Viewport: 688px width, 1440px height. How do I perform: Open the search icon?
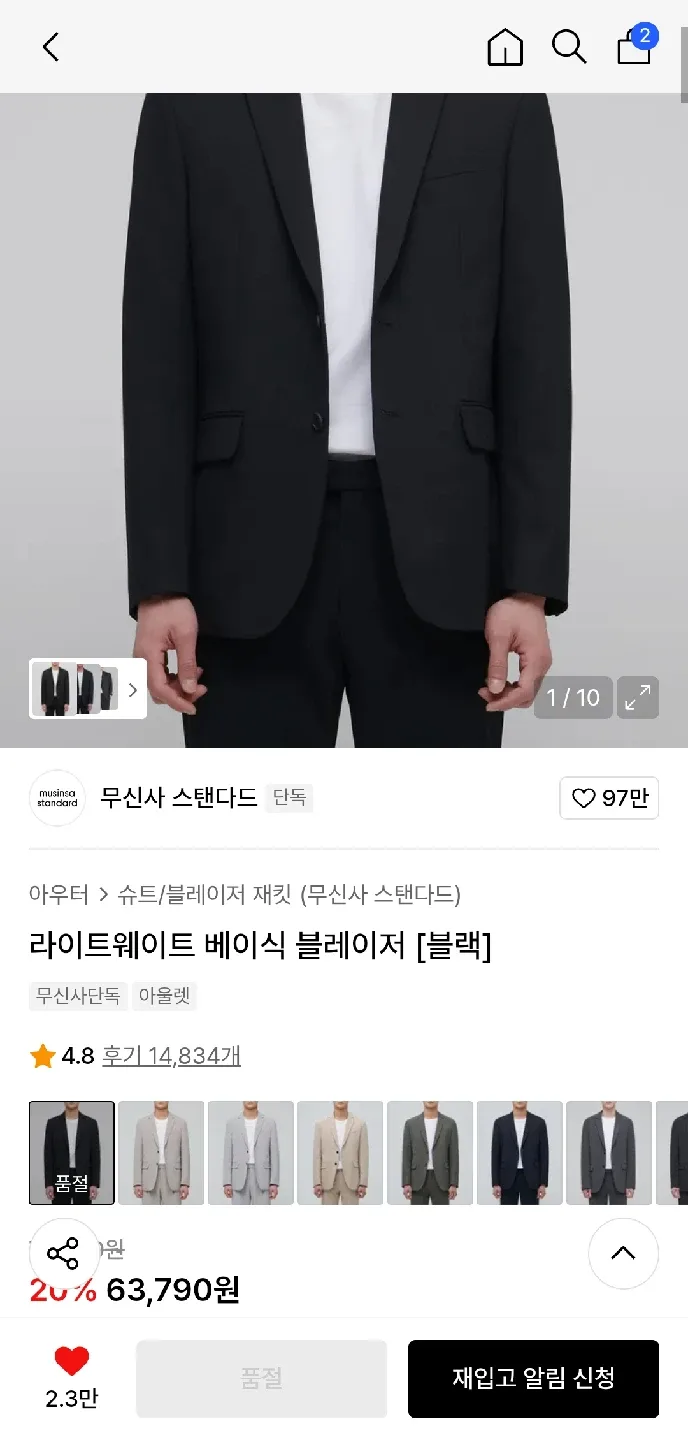point(569,47)
